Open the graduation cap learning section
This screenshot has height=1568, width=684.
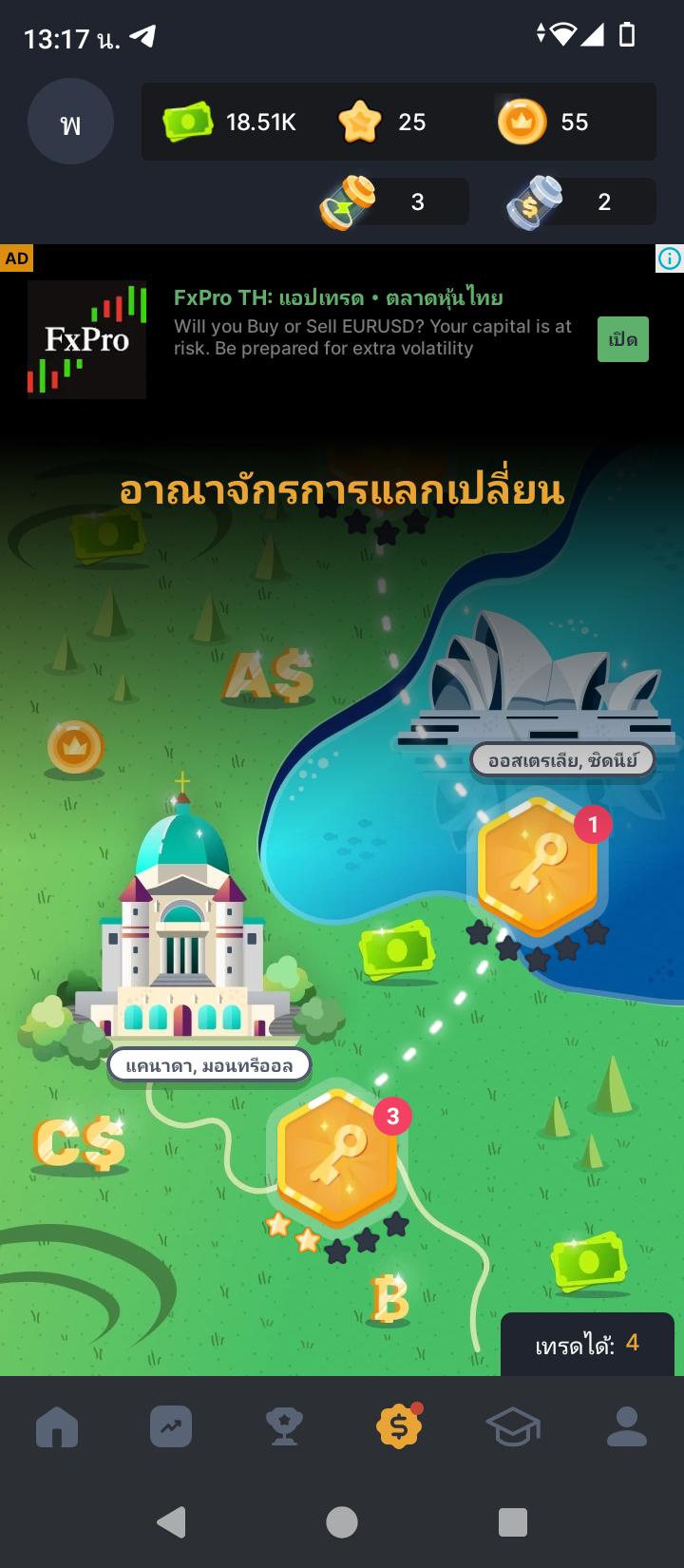513,1425
